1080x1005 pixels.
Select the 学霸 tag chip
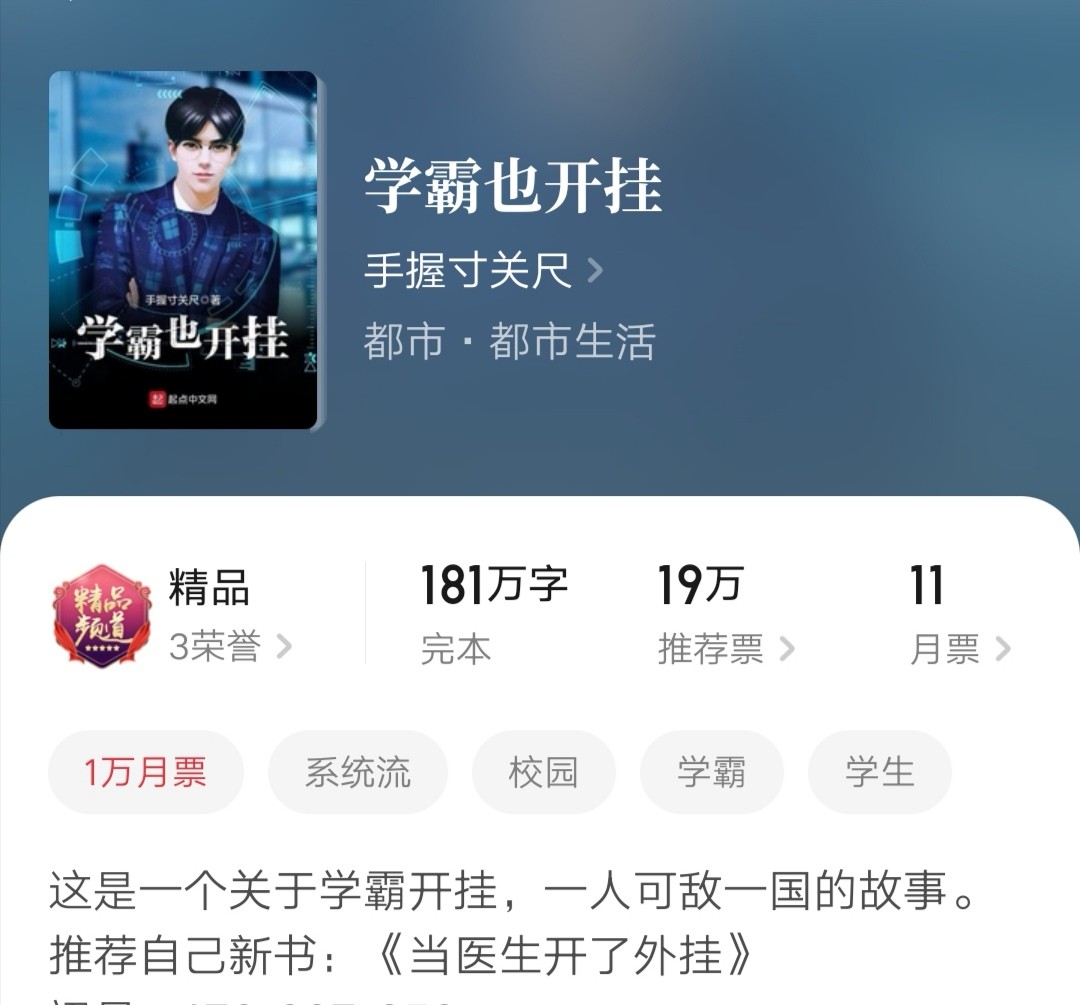pos(711,772)
